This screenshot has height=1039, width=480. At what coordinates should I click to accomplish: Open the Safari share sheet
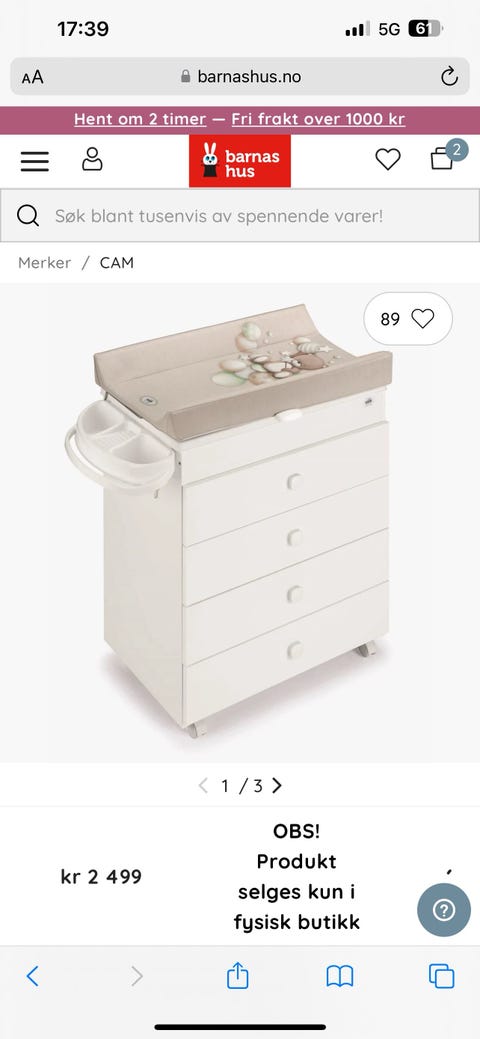[x=237, y=975]
